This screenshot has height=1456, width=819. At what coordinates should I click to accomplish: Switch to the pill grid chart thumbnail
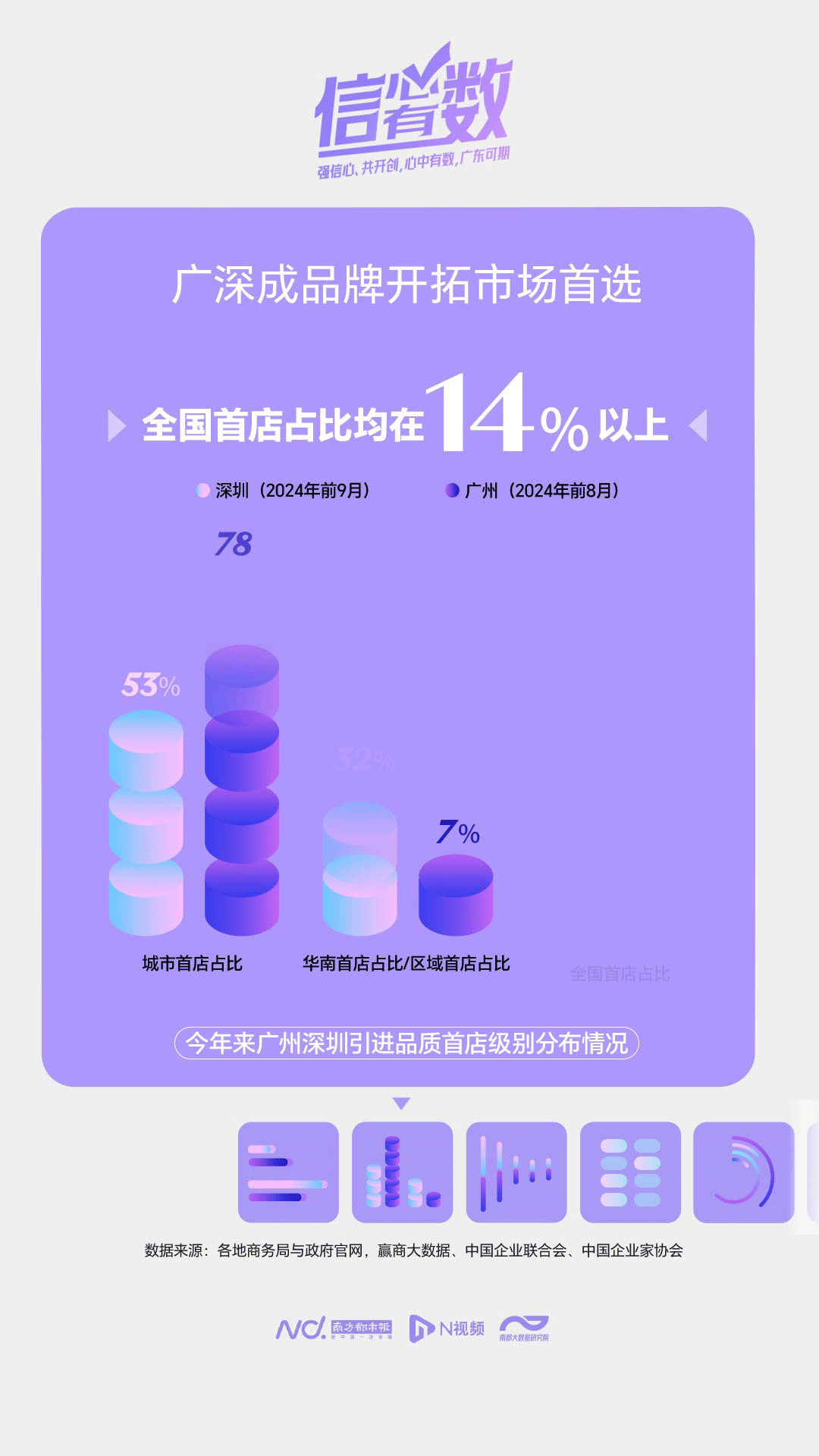click(630, 1172)
